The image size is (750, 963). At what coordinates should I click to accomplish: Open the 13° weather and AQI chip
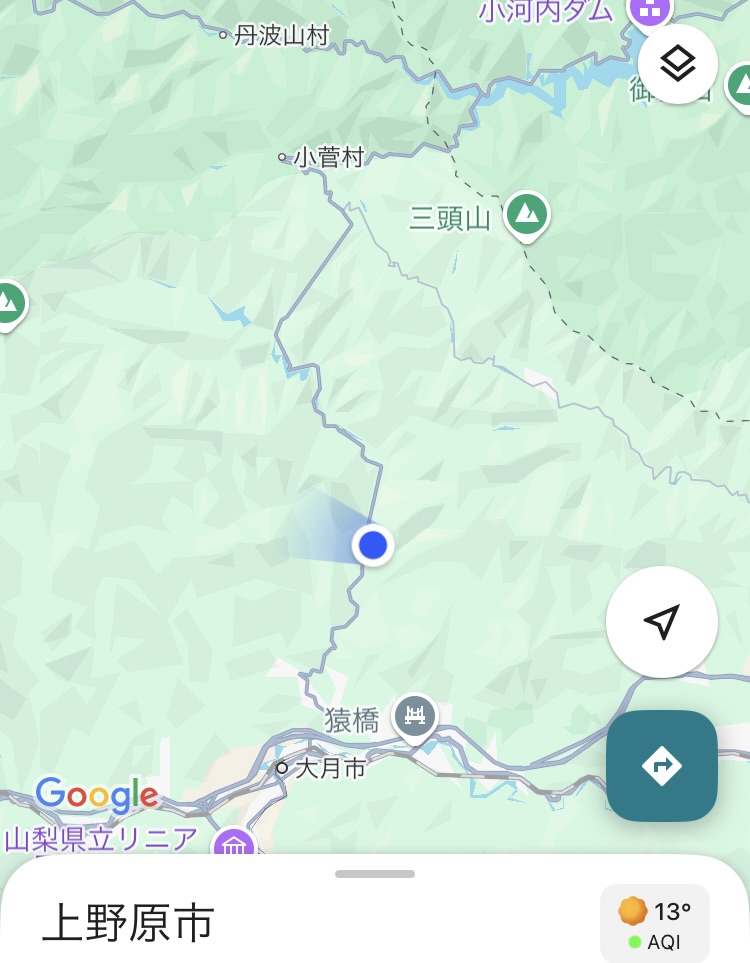654,923
